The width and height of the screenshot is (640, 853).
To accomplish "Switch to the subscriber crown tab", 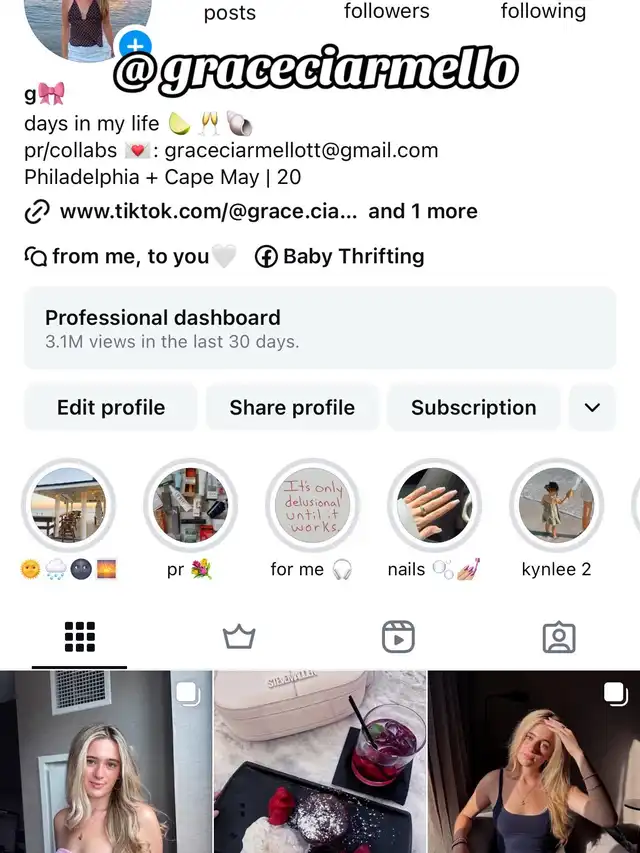I will pyautogui.click(x=239, y=636).
